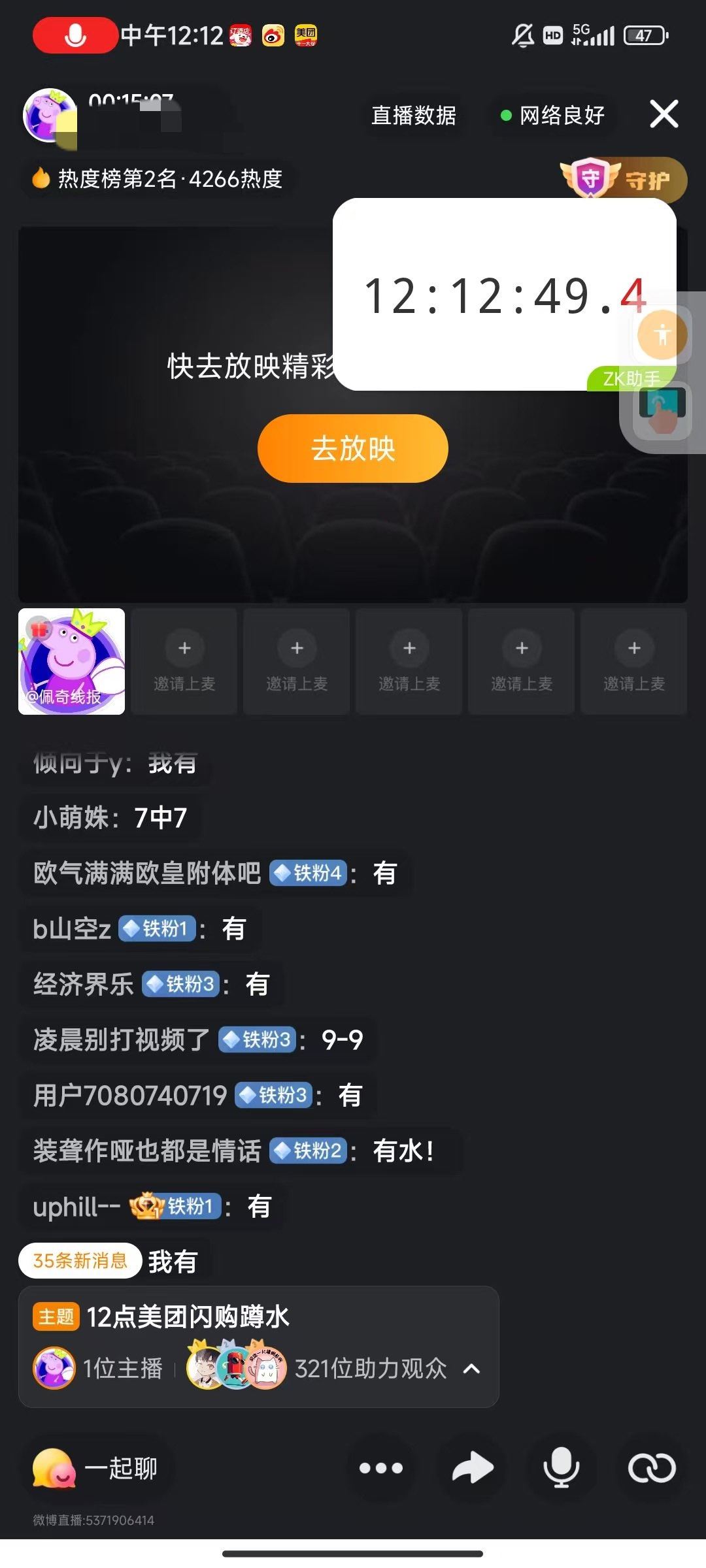Image resolution: width=706 pixels, height=1568 pixels.
Task: Tap the 去放映 button
Action: [352, 449]
